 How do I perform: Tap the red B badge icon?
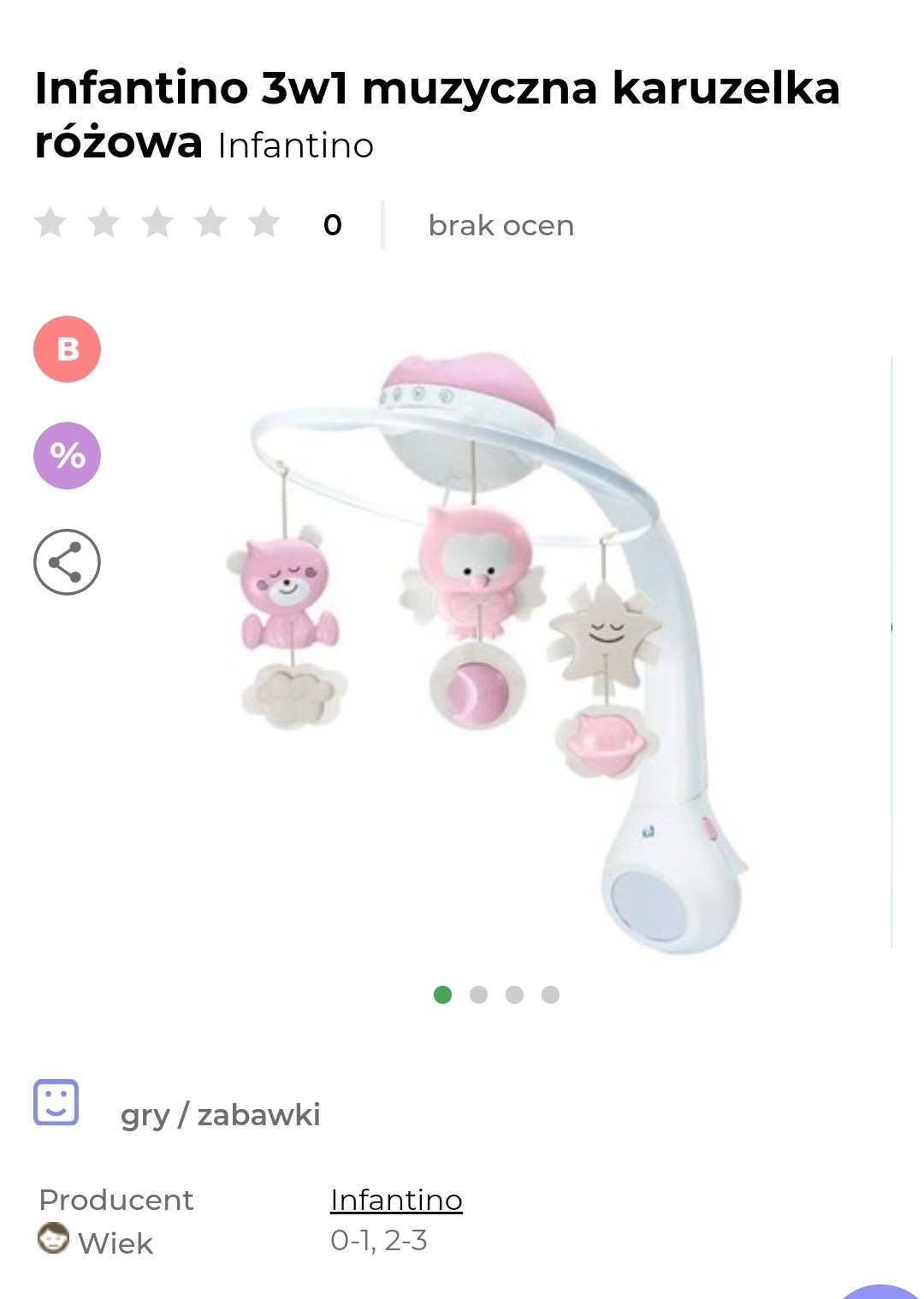point(67,349)
